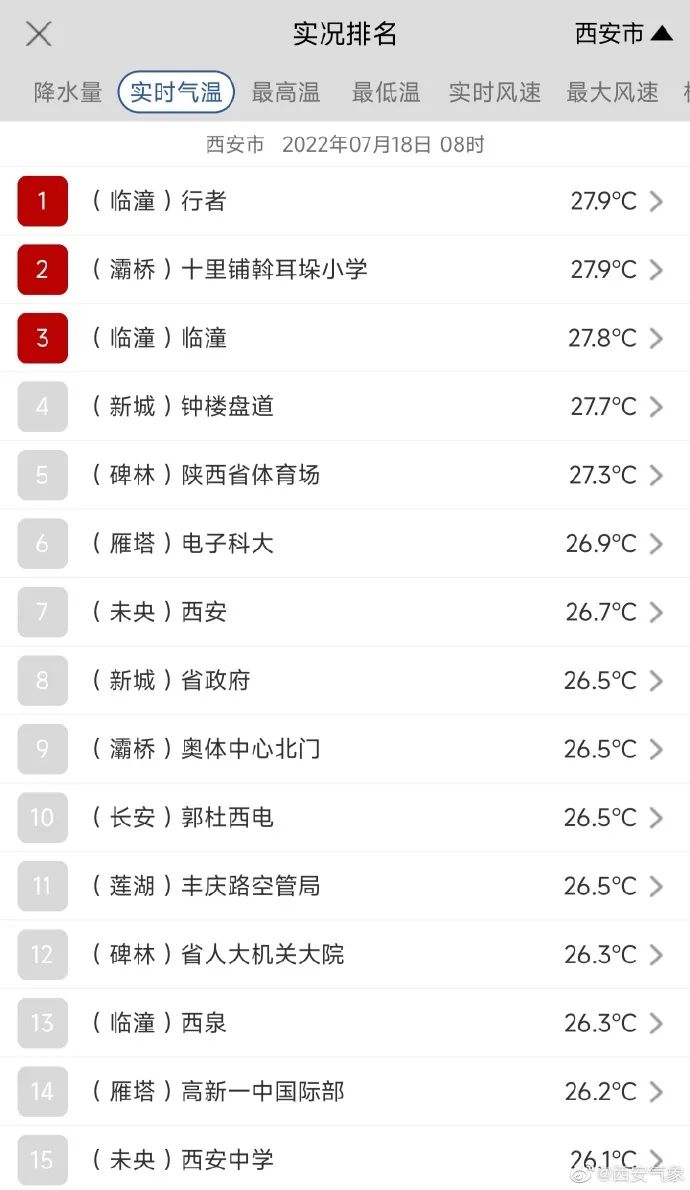The height and width of the screenshot is (1190, 690).
Task: Close the 实况排名 ranking page
Action: click(38, 34)
